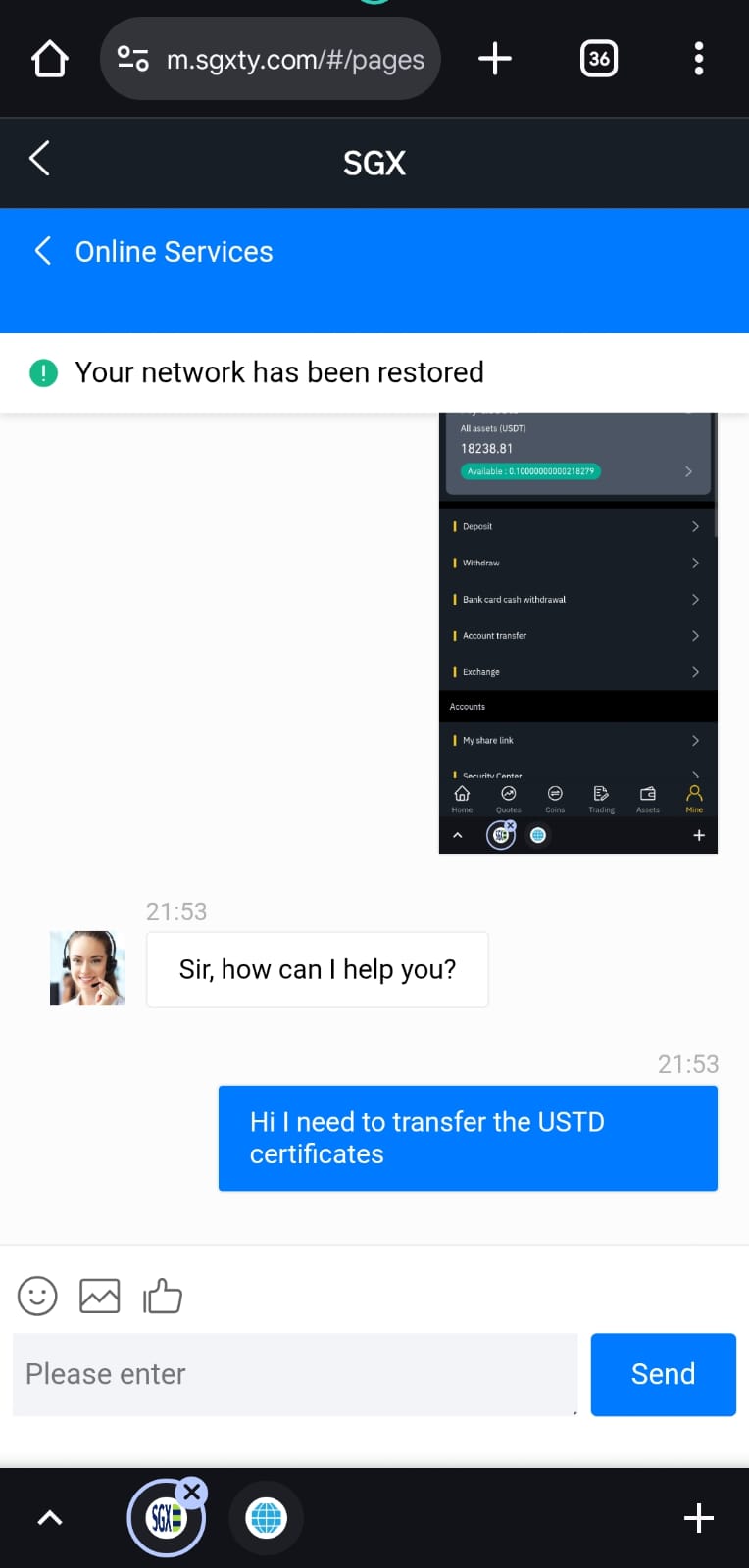This screenshot has height=1568, width=749.
Task: Tap the m.sgxty.com address bar
Action: click(271, 59)
